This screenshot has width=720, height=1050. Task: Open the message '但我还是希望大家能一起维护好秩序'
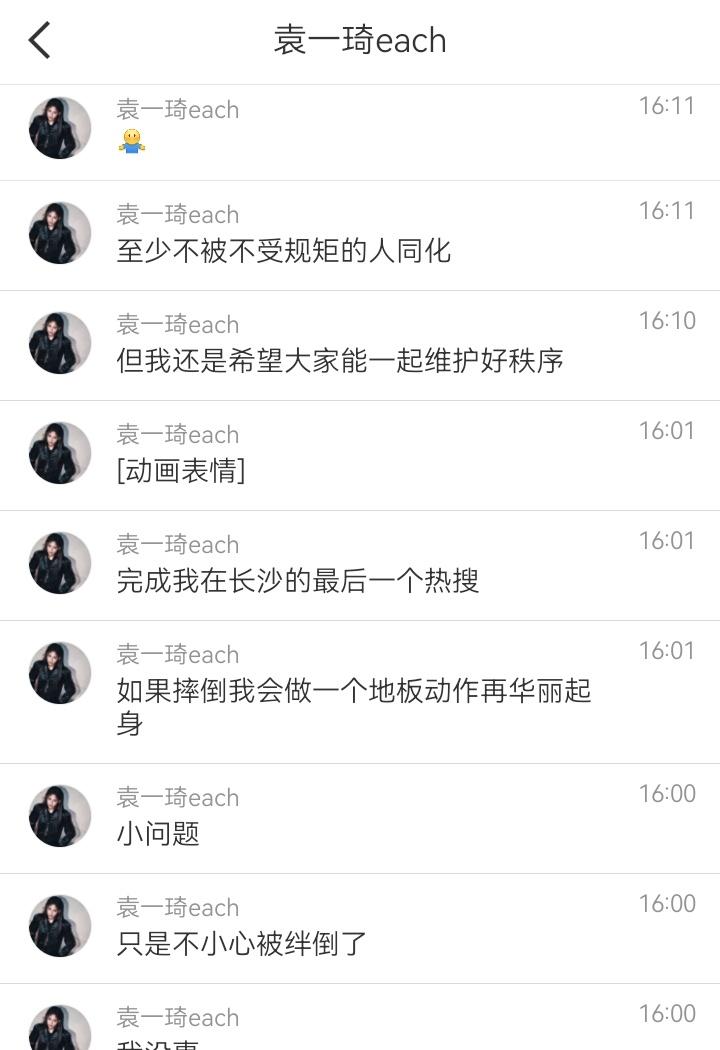coord(340,360)
